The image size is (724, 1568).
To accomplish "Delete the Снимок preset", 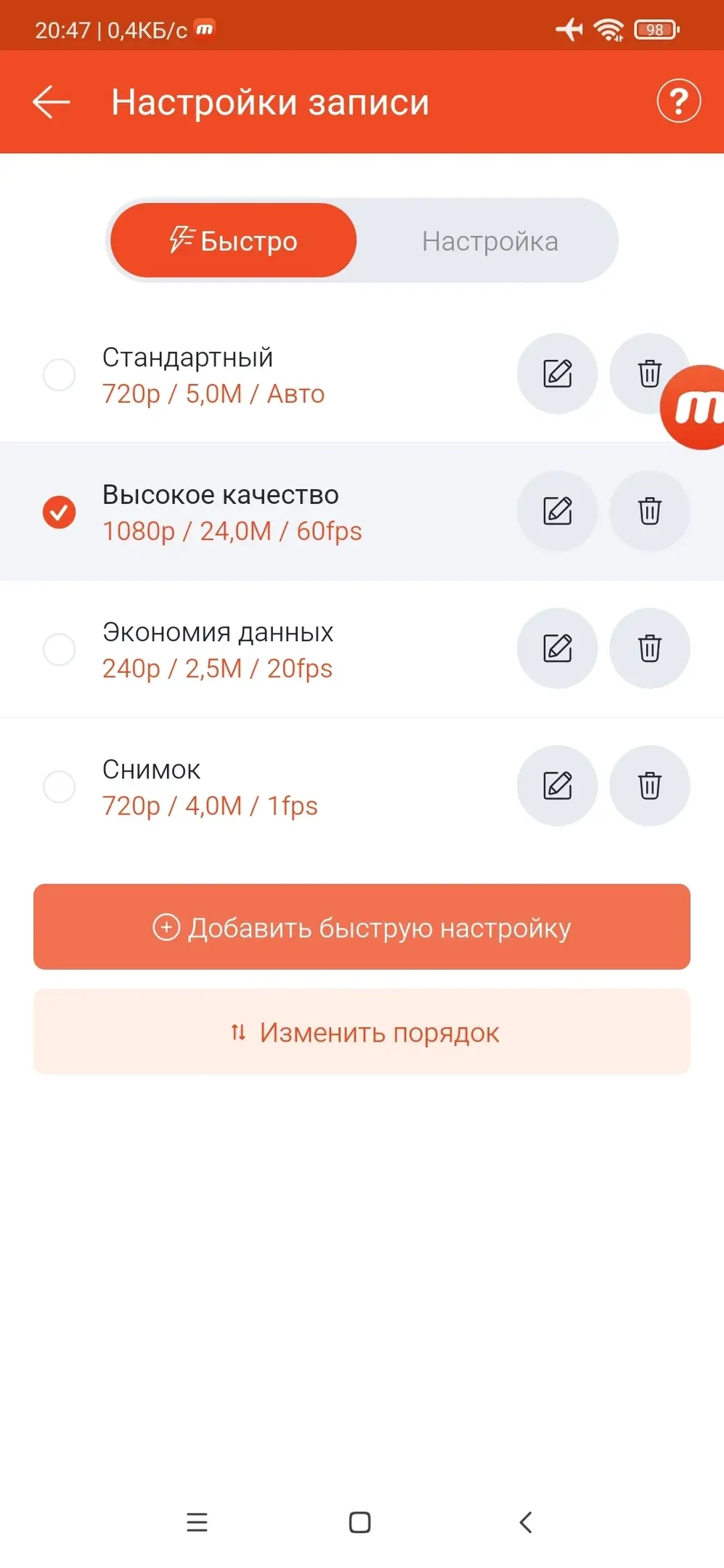I will point(649,785).
